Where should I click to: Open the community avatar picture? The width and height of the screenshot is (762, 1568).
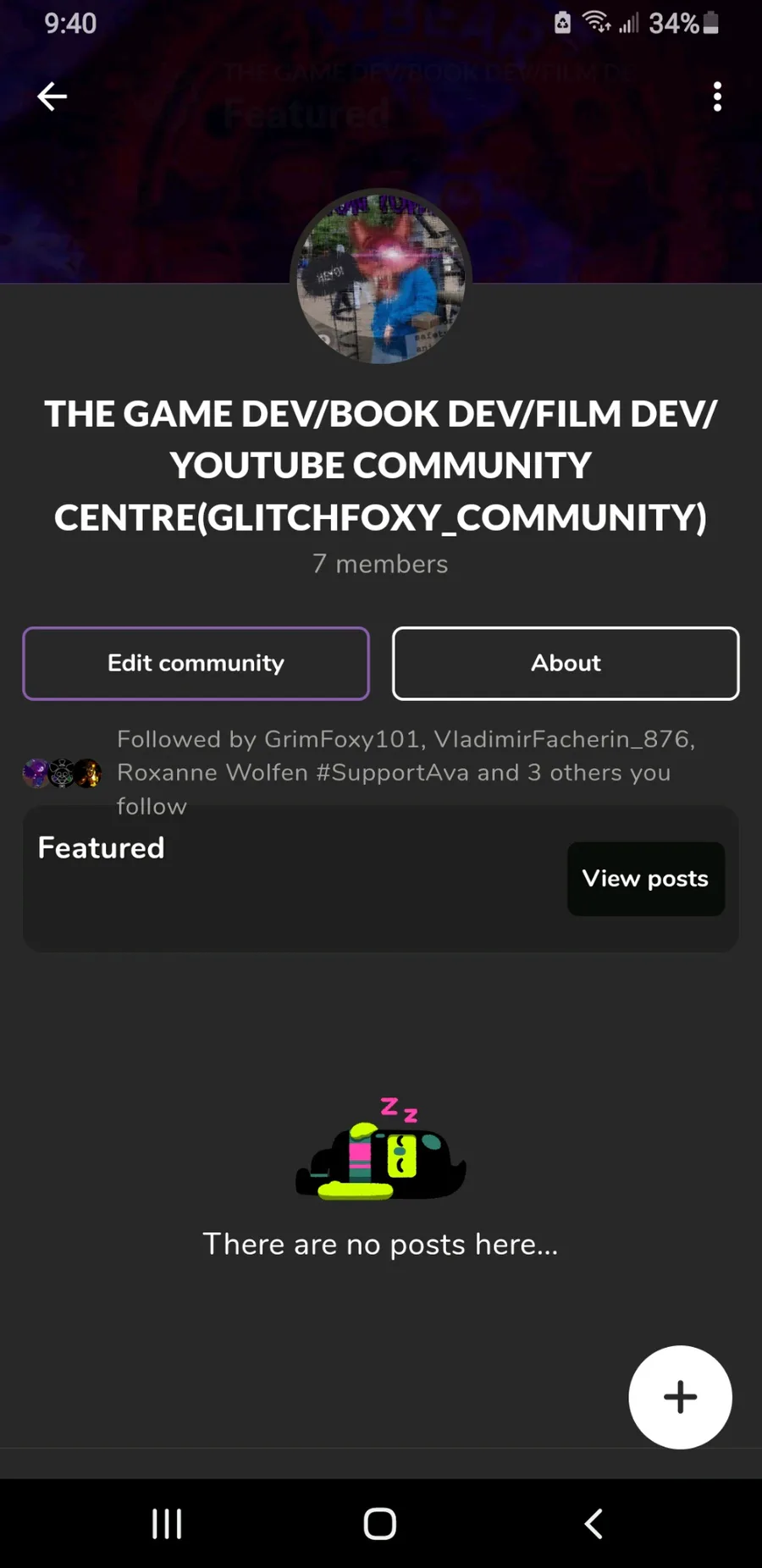381,278
